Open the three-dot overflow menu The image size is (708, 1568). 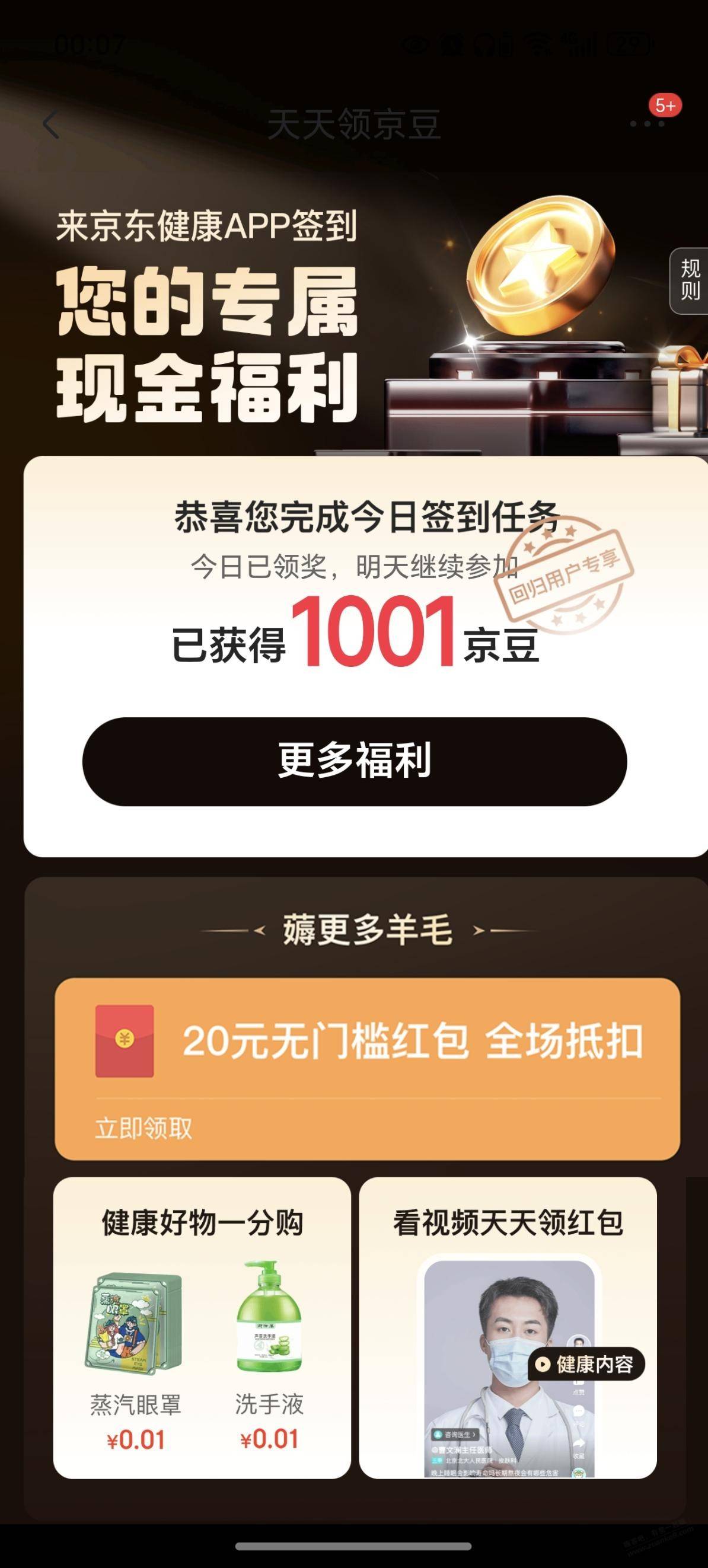pos(646,124)
